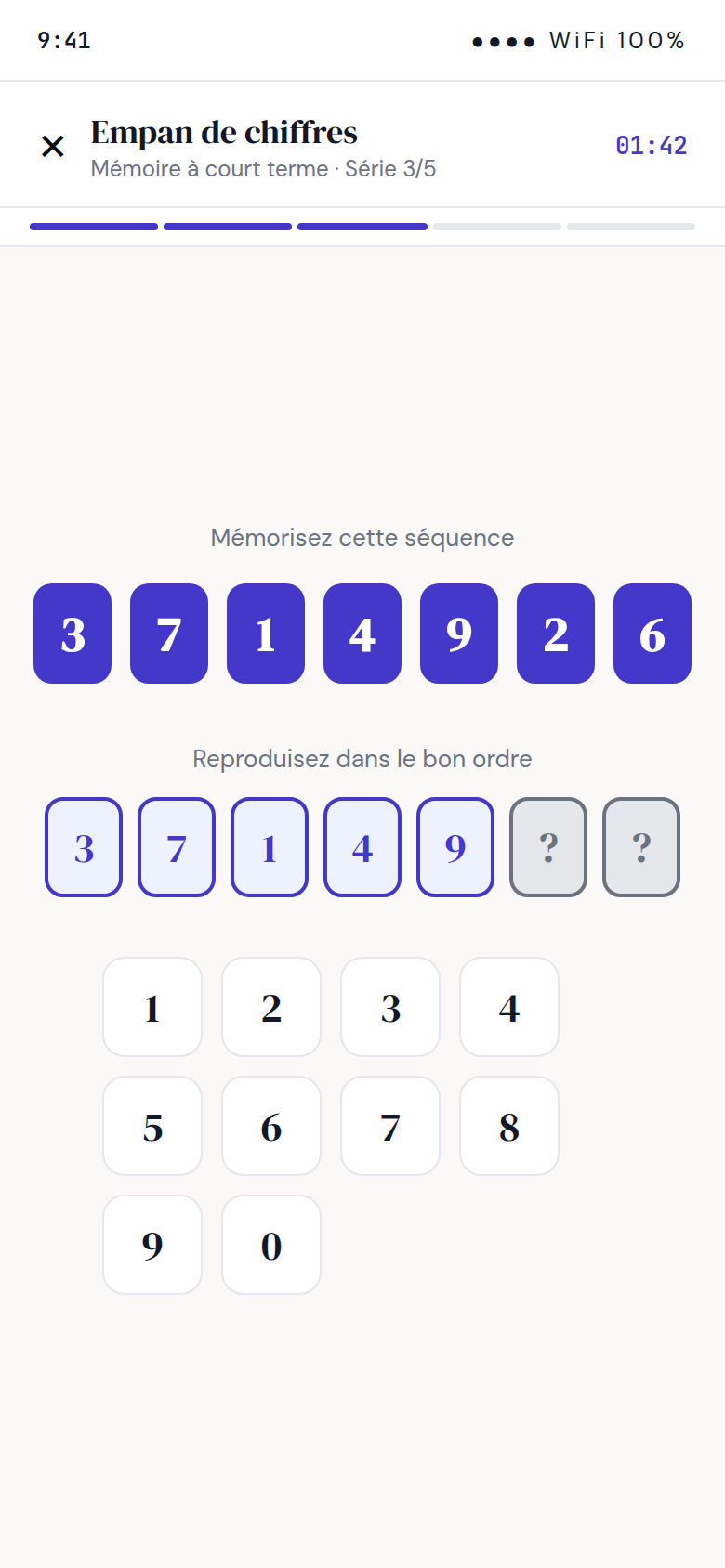The width and height of the screenshot is (725, 1568).
Task: Select keypad digit 7
Action: (x=390, y=1126)
